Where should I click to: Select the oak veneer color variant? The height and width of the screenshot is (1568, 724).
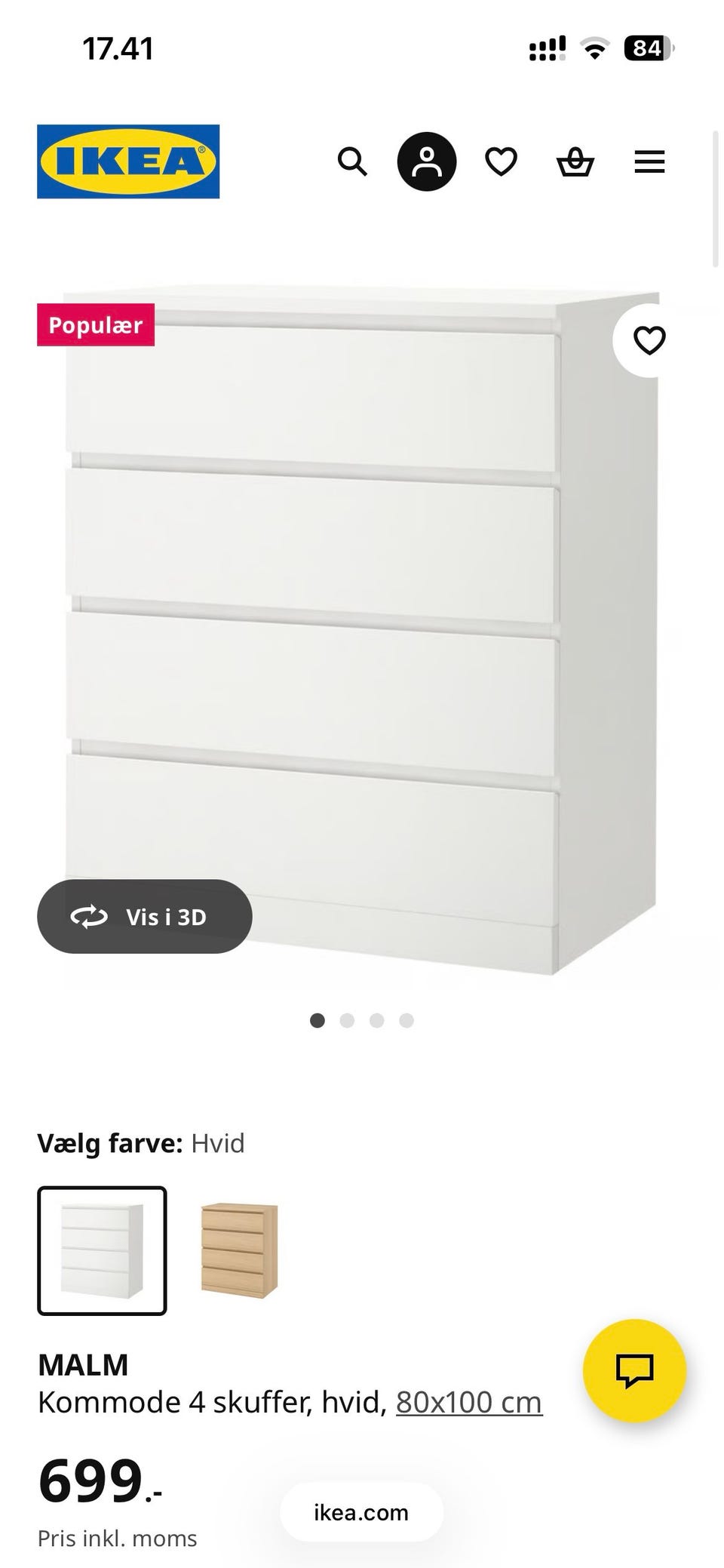(x=239, y=1250)
